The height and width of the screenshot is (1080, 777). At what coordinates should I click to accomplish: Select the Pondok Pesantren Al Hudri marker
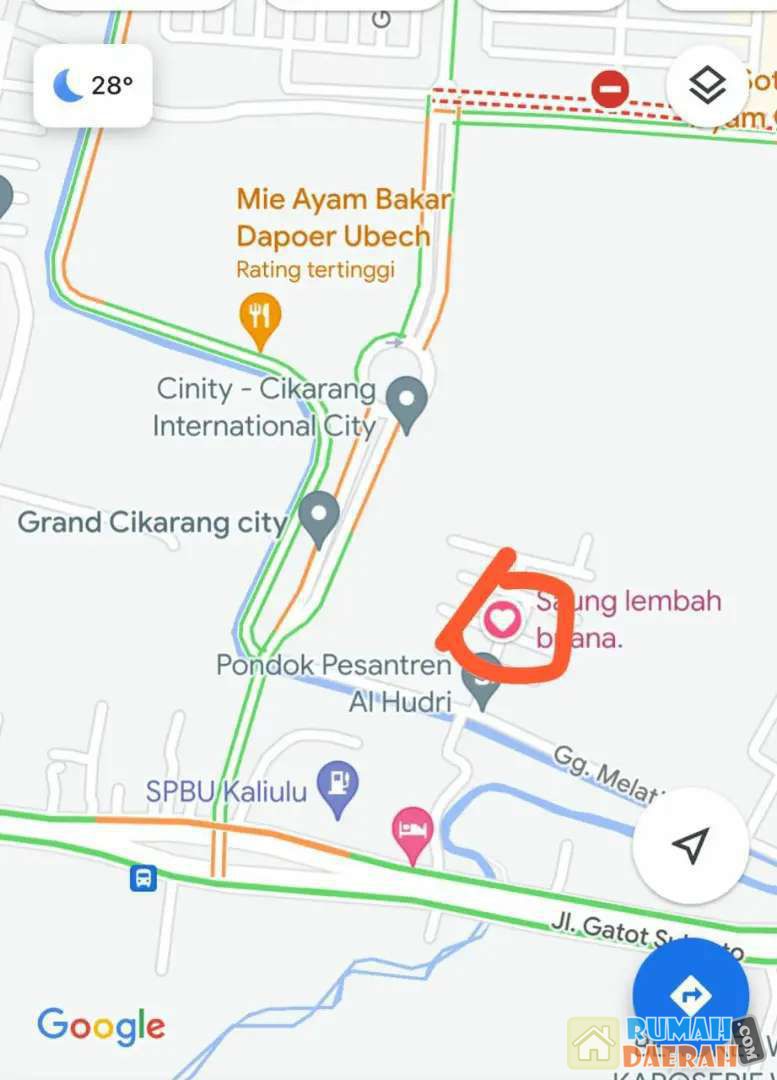pos(485,681)
